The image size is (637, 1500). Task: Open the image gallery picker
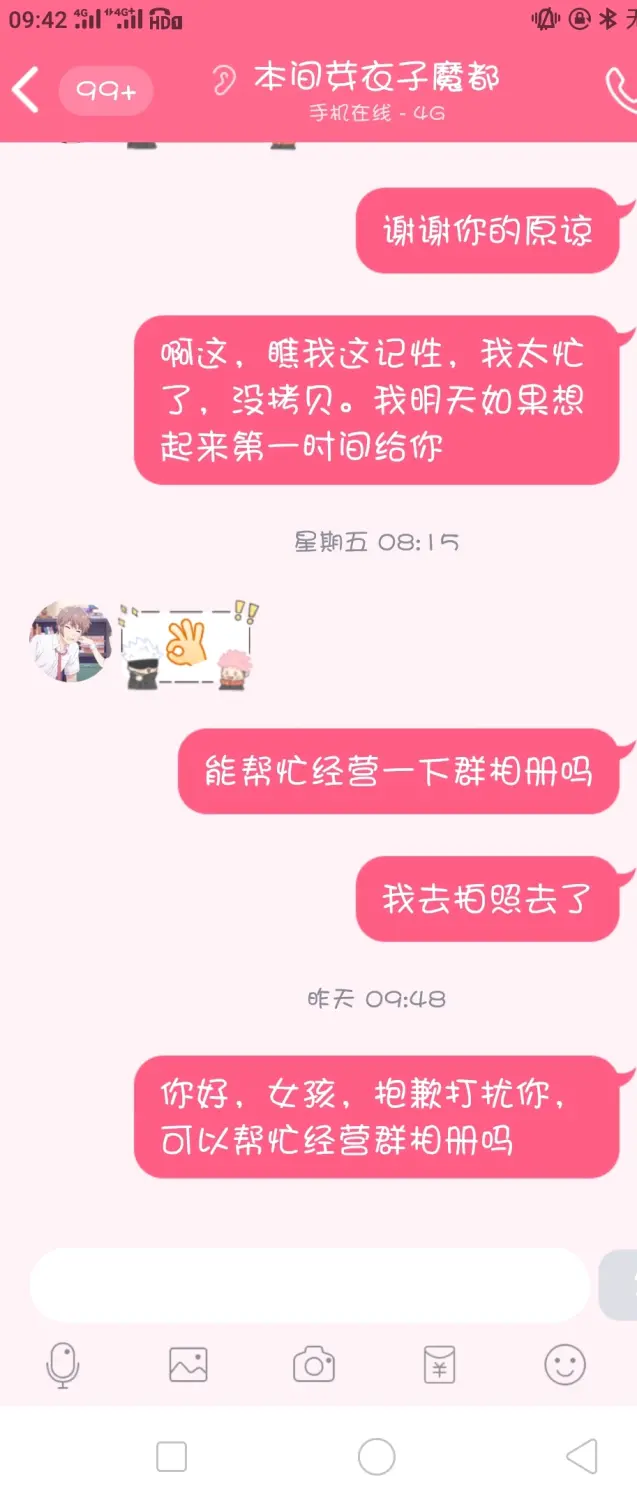(x=188, y=1365)
